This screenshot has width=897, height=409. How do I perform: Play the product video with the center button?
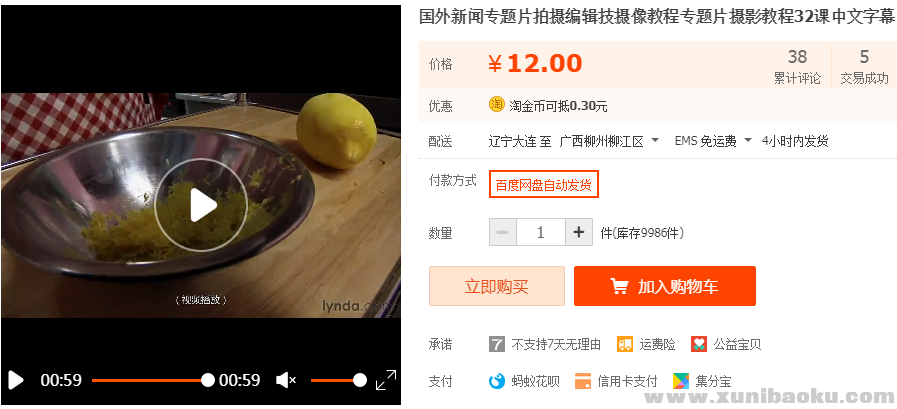[201, 205]
